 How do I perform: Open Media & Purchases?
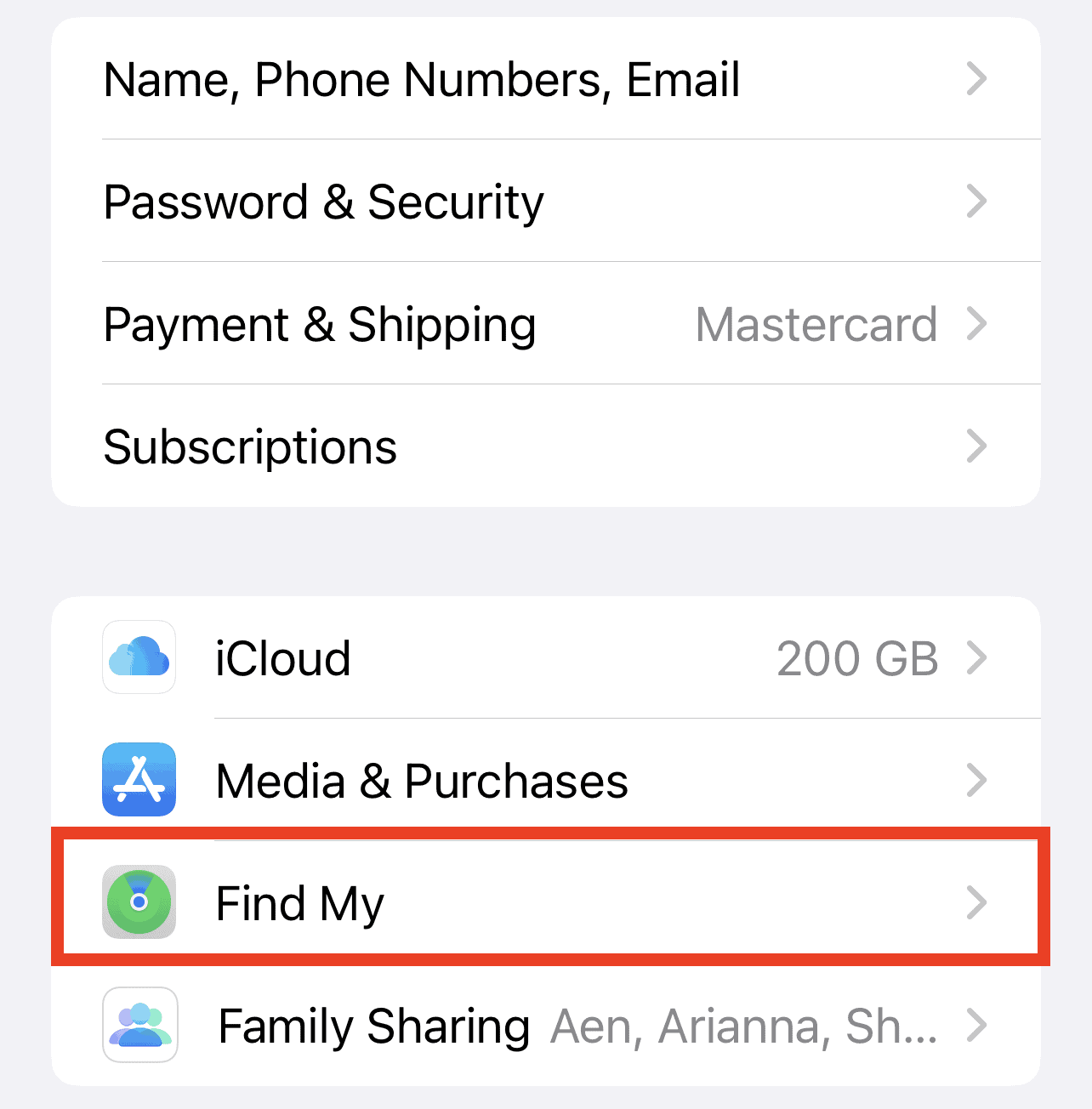tap(544, 781)
